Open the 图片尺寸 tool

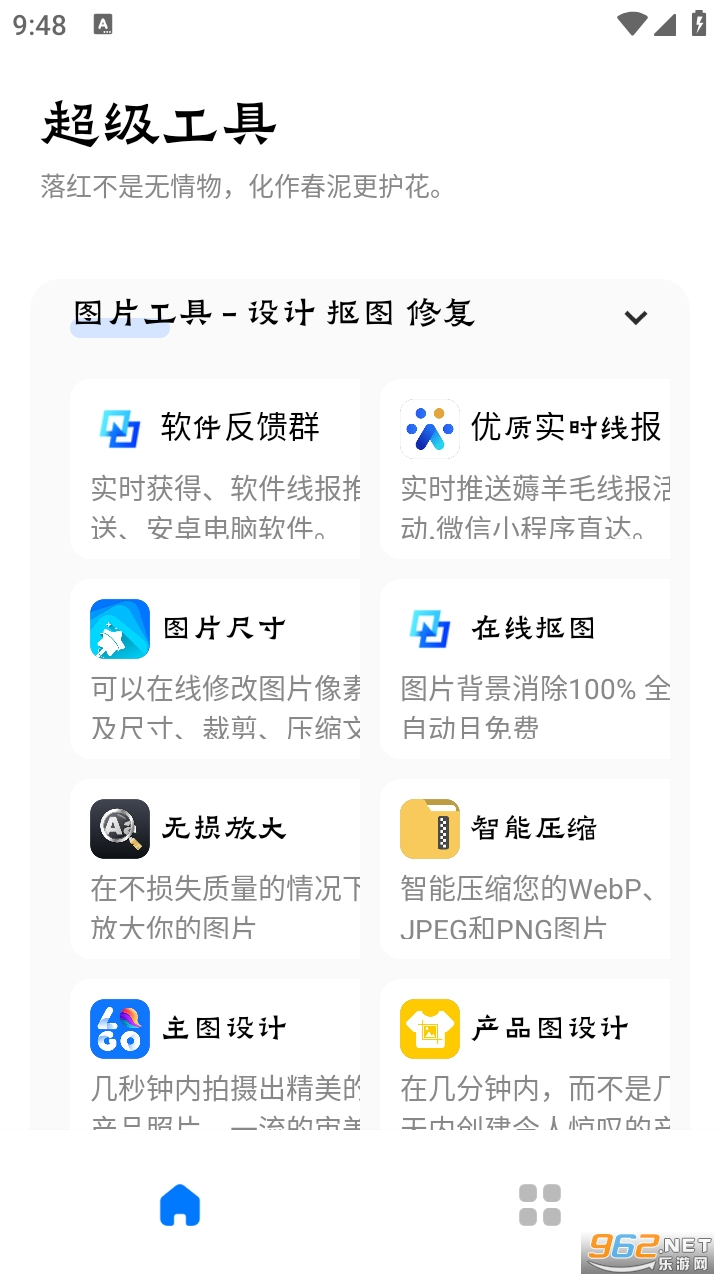click(215, 669)
